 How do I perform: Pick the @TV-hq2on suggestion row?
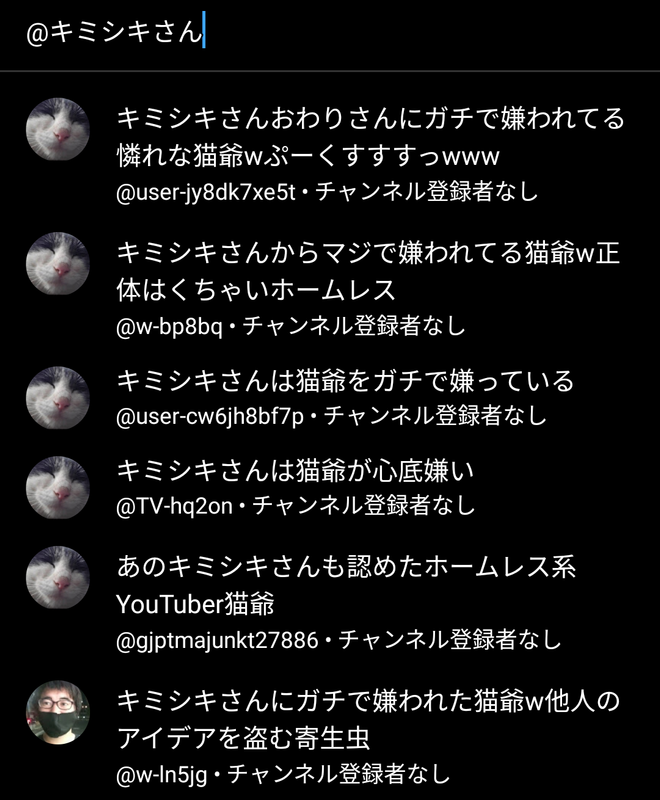(x=340, y=487)
